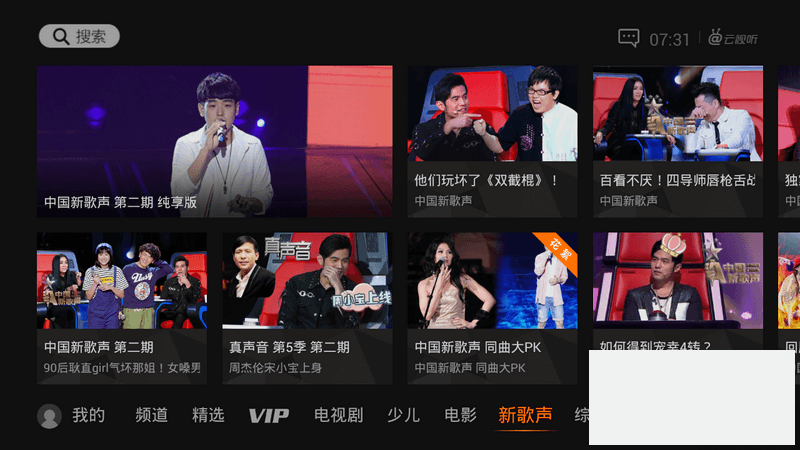The image size is (800, 450).
Task: Switch to 电视剧 tab
Action: tap(338, 415)
